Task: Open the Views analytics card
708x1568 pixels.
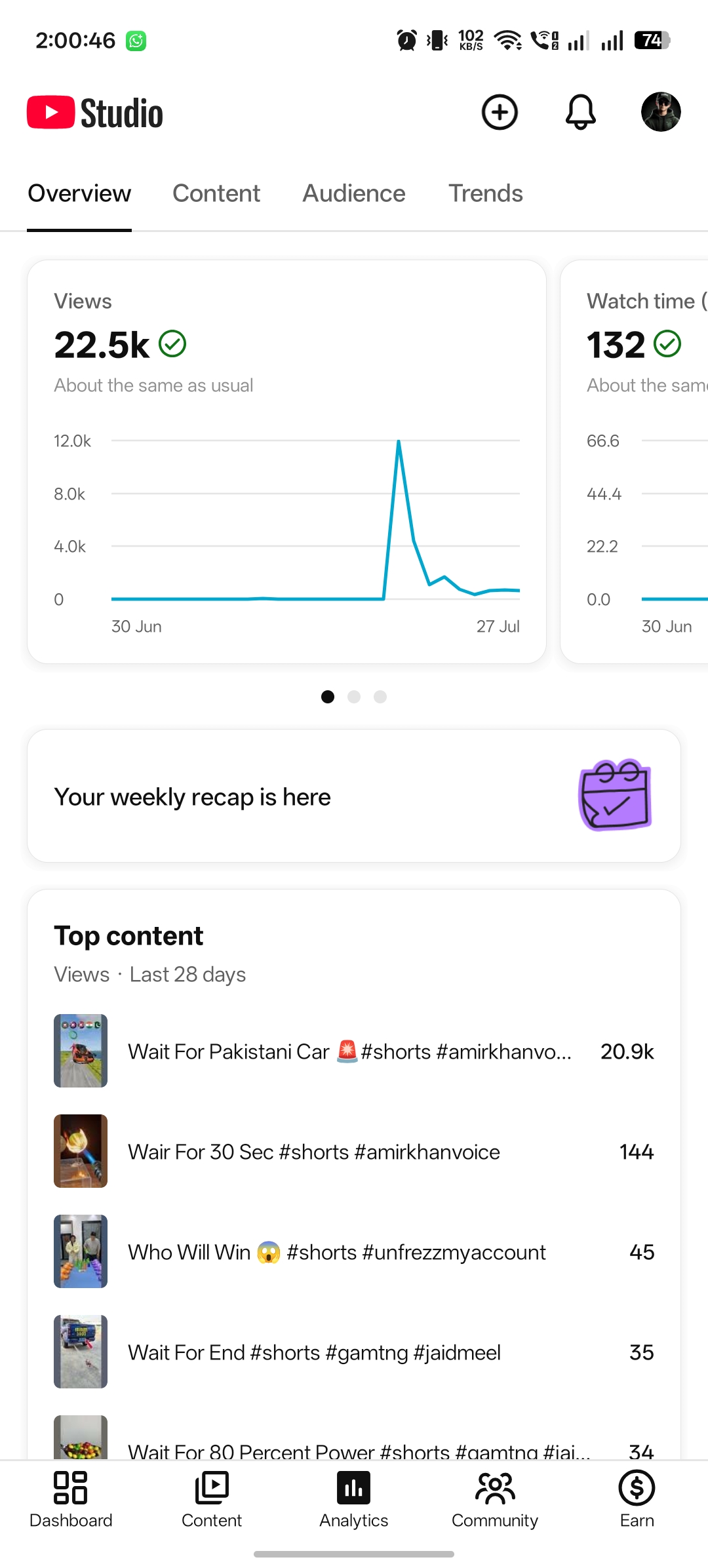Action: [286, 461]
